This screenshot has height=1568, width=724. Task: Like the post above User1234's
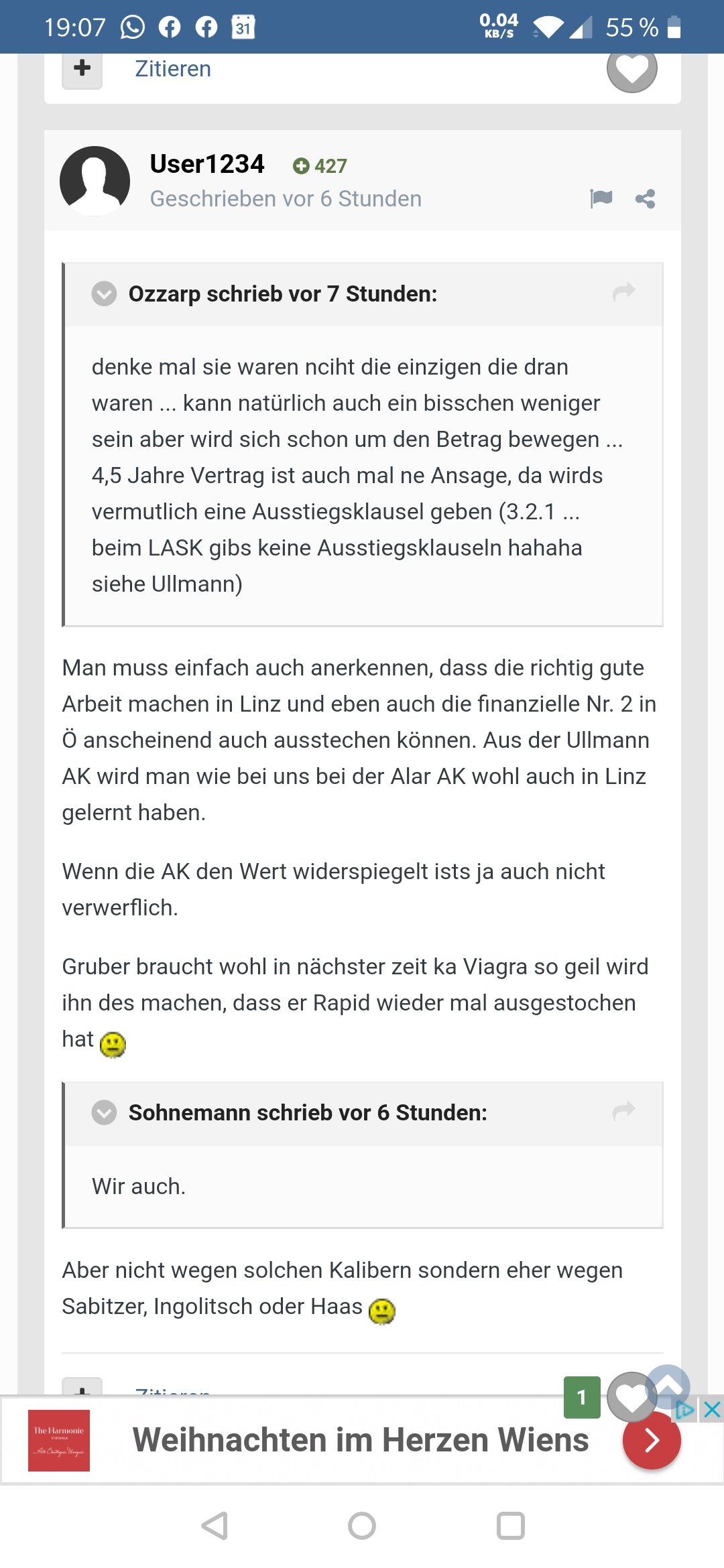631,69
